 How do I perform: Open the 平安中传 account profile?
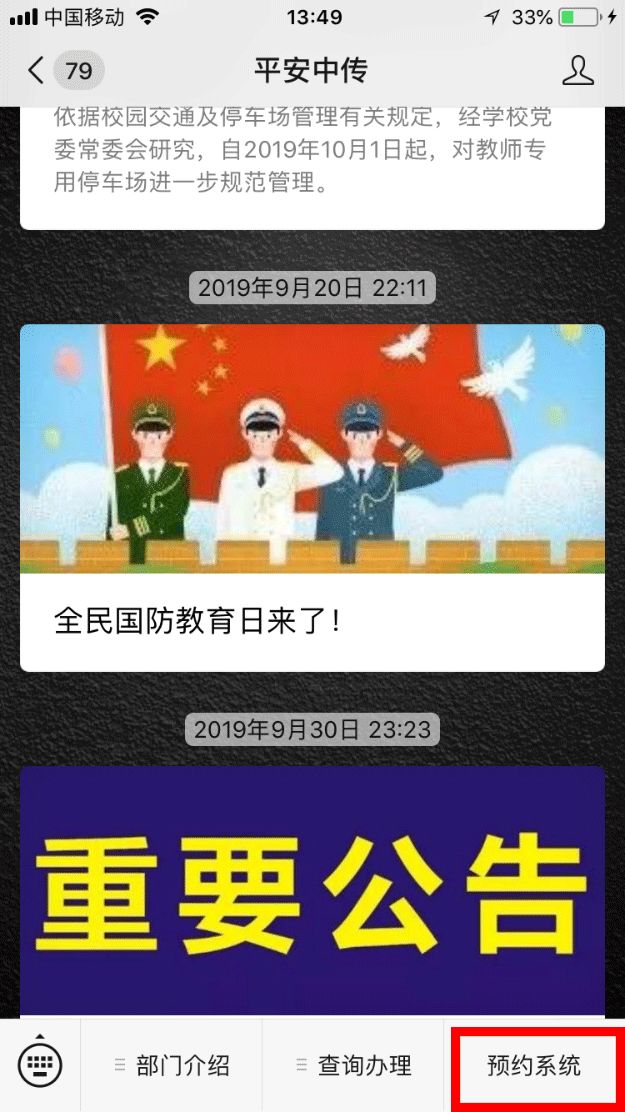(578, 70)
